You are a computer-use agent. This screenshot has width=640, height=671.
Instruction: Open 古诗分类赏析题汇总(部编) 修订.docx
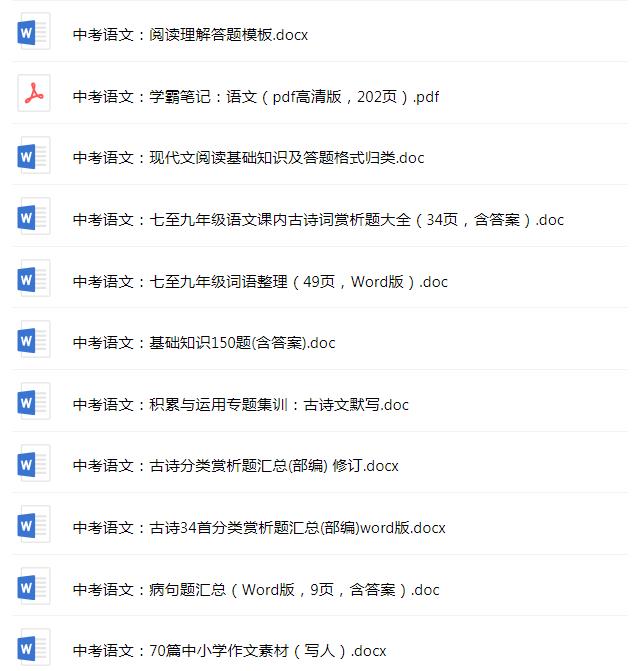(x=236, y=466)
